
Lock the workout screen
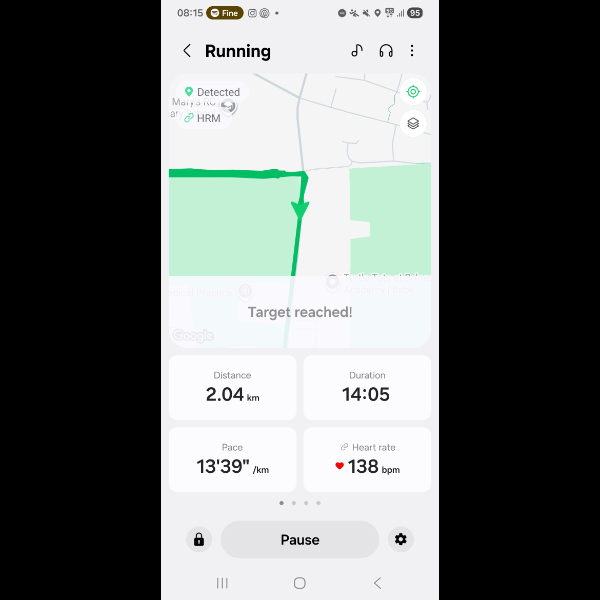(x=199, y=539)
